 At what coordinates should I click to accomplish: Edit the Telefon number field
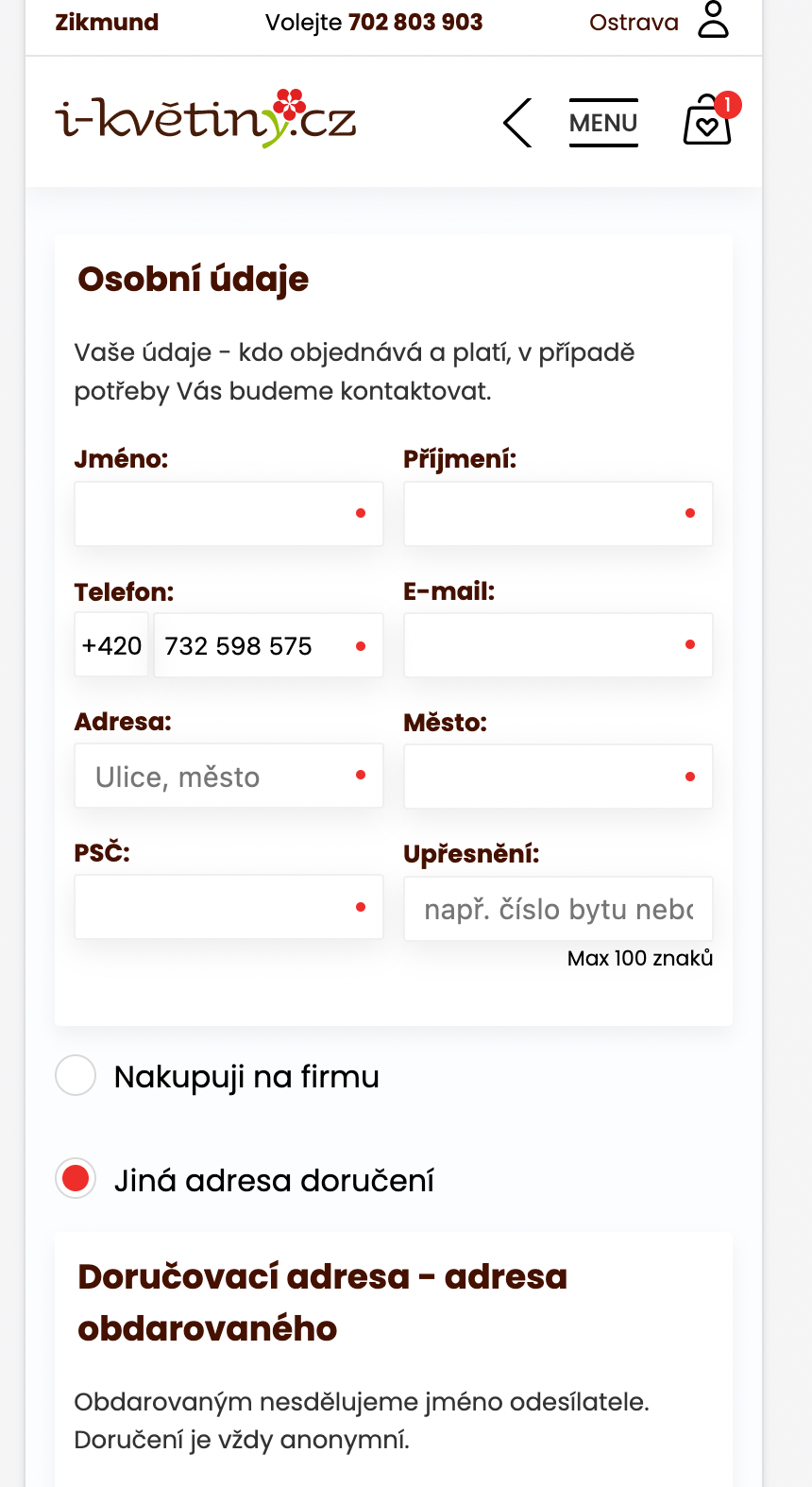click(268, 645)
